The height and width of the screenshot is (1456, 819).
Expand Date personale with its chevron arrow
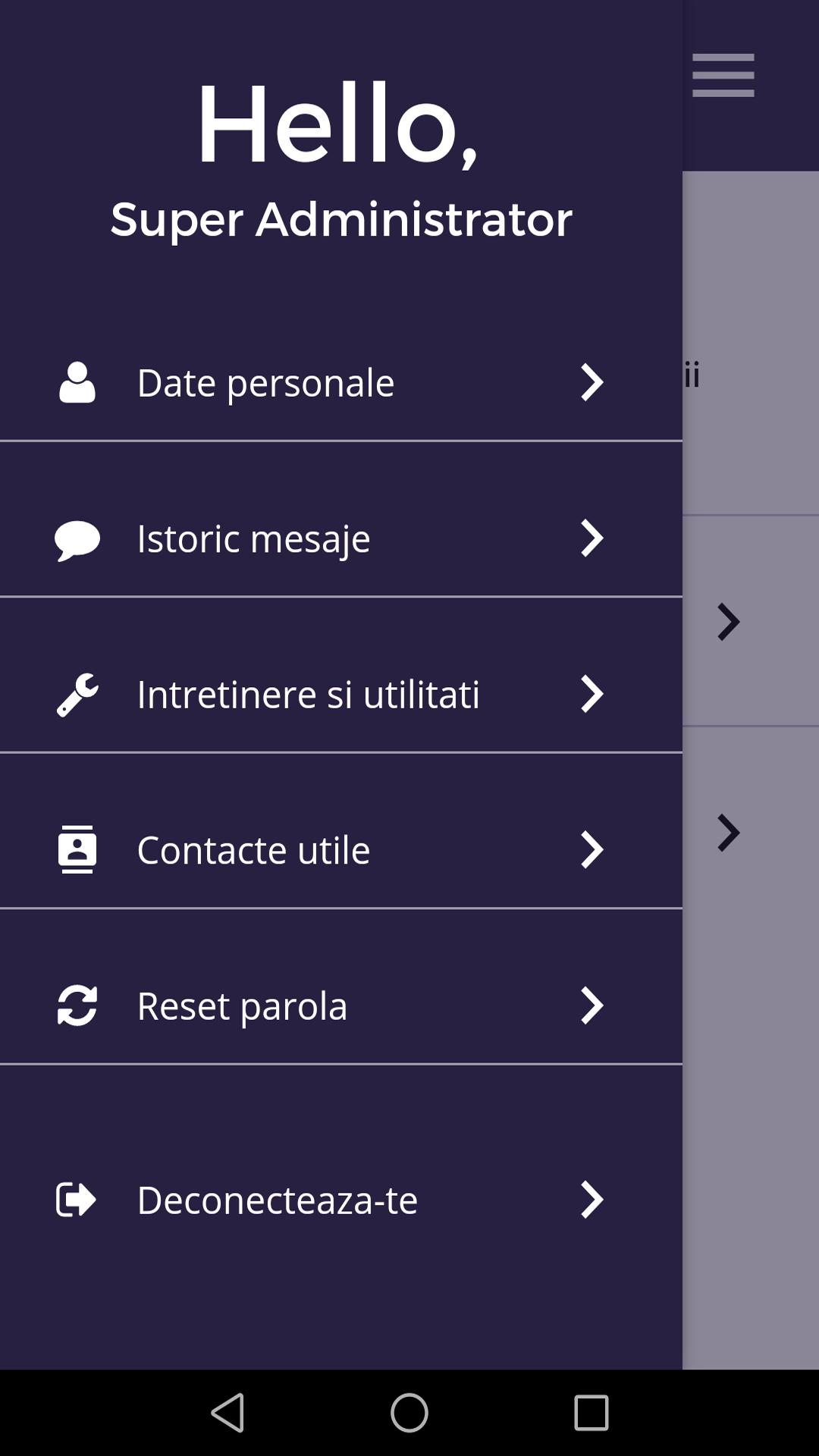pos(593,381)
